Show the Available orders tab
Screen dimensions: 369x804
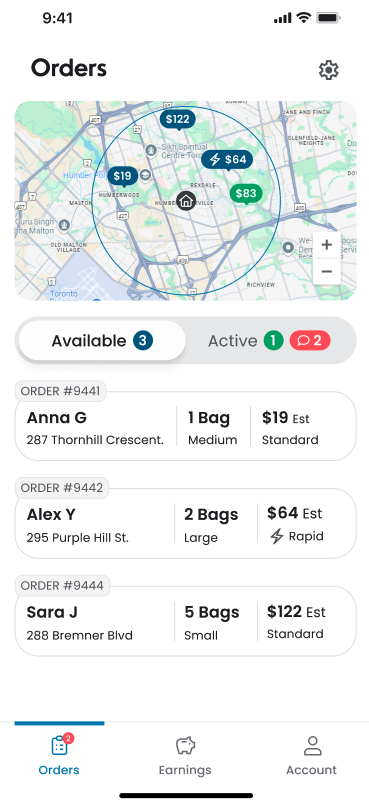(x=101, y=340)
